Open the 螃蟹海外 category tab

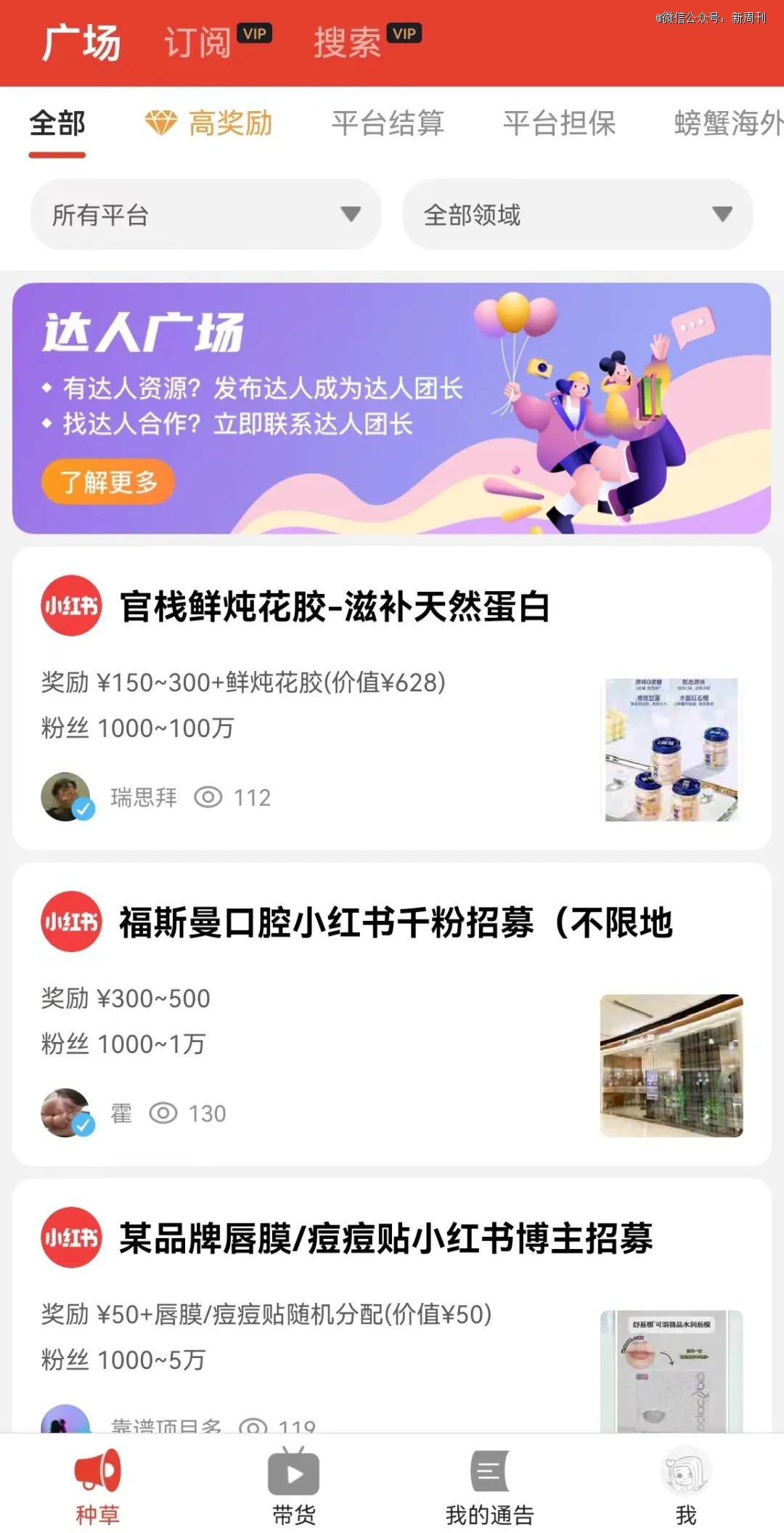click(727, 123)
